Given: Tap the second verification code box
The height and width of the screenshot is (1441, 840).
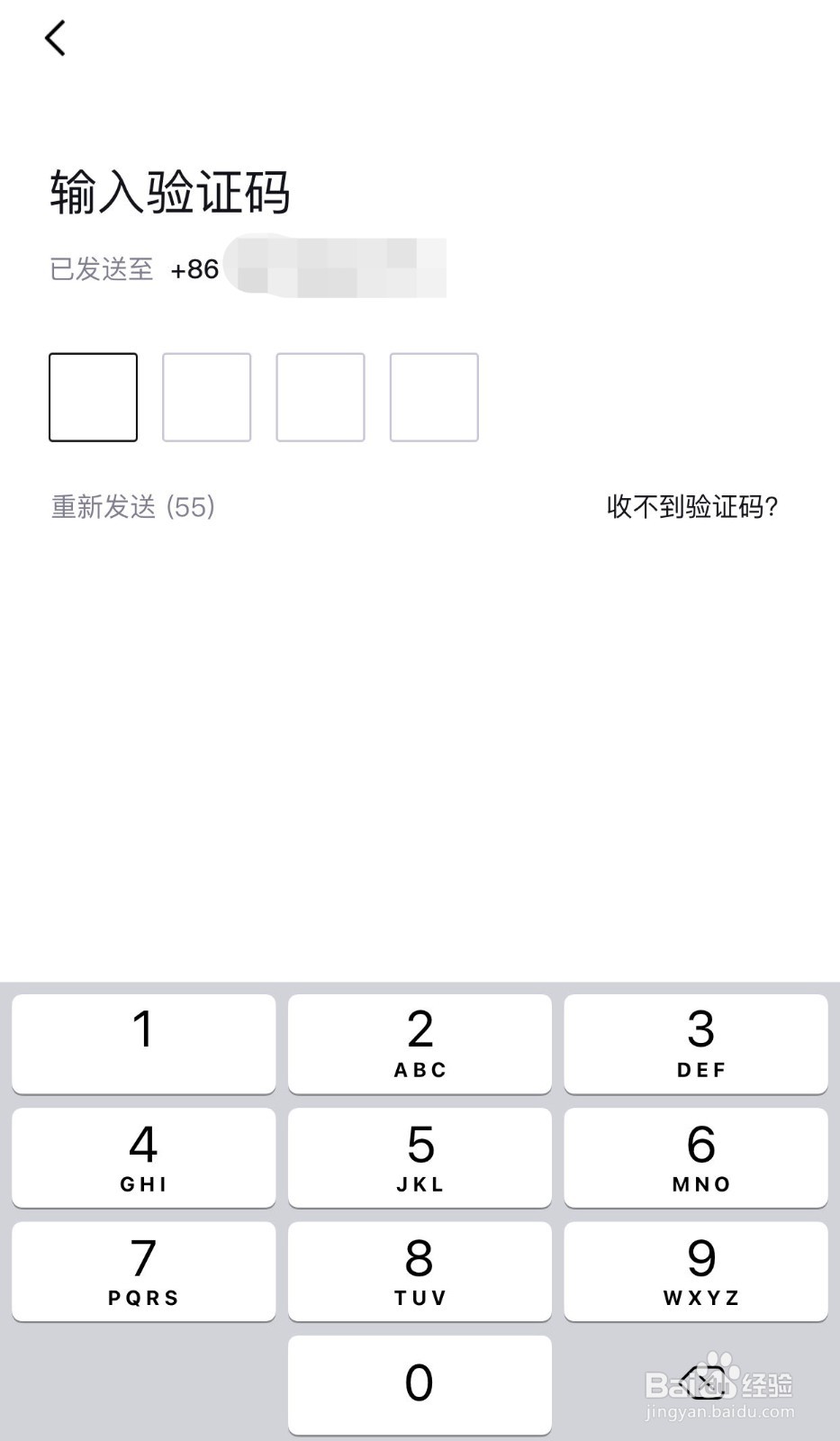Looking at the screenshot, I should point(206,397).
